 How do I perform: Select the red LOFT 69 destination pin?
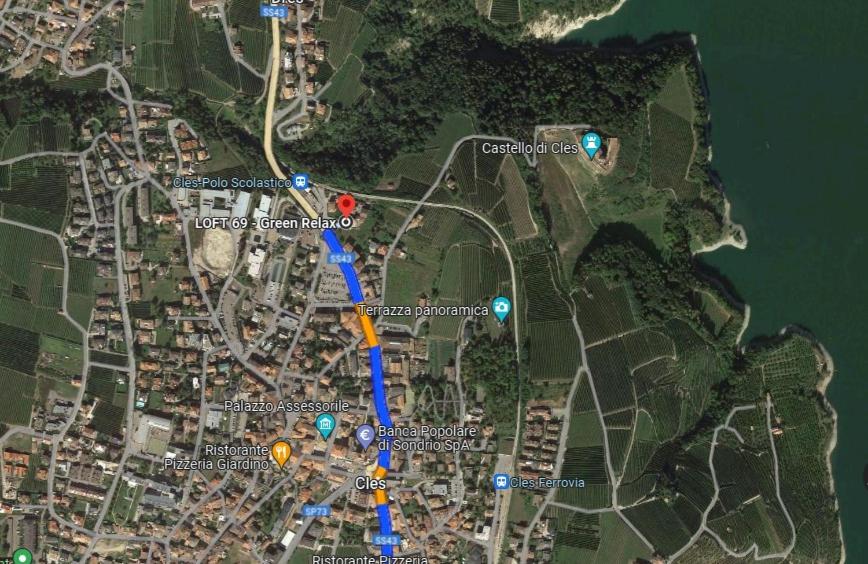click(347, 208)
